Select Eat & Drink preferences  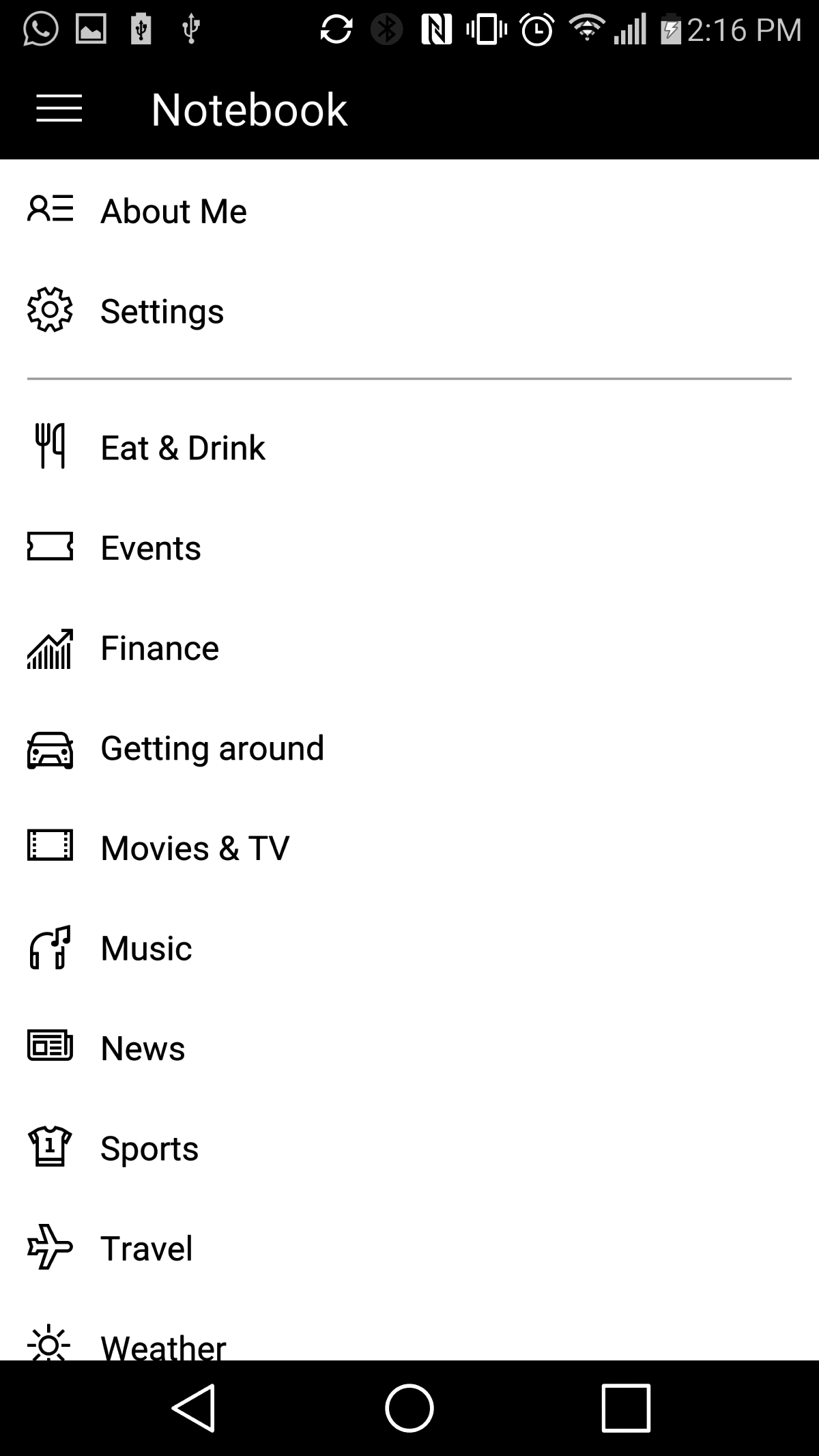click(409, 447)
